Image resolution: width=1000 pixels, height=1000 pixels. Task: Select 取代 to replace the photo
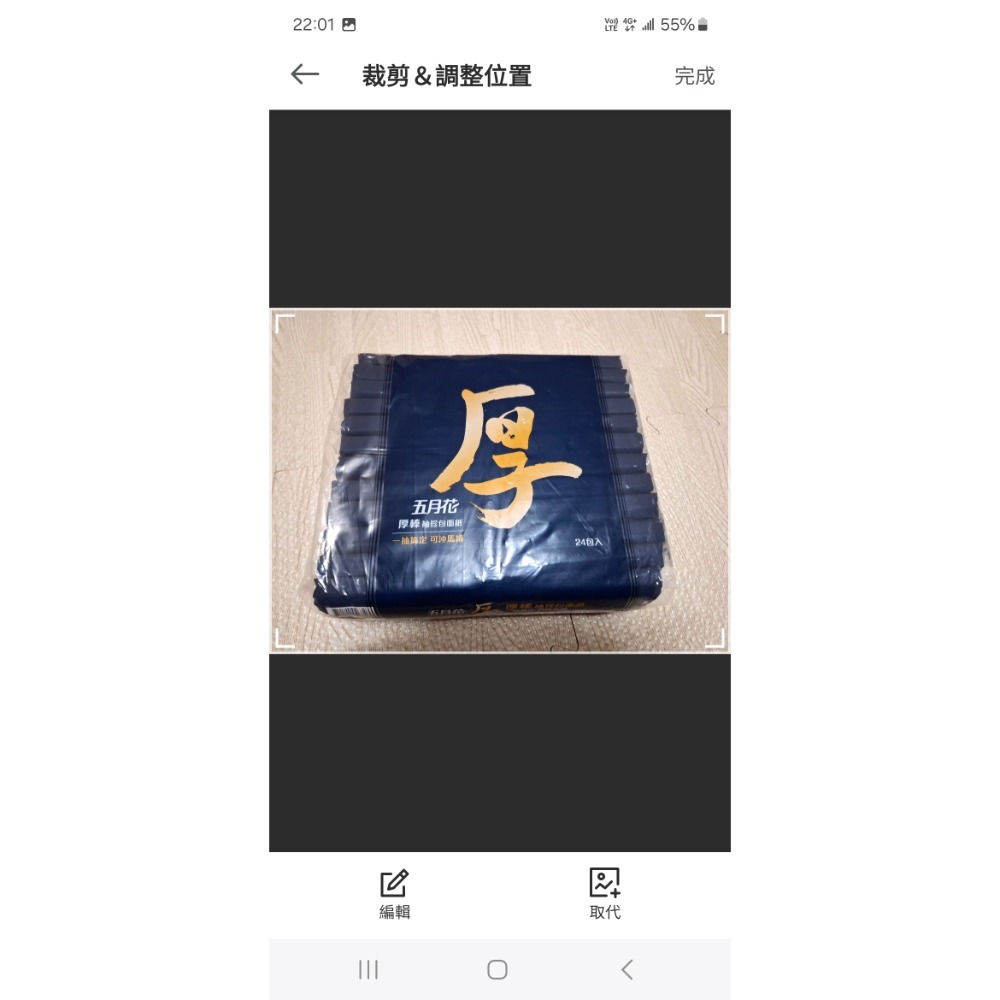point(605,894)
